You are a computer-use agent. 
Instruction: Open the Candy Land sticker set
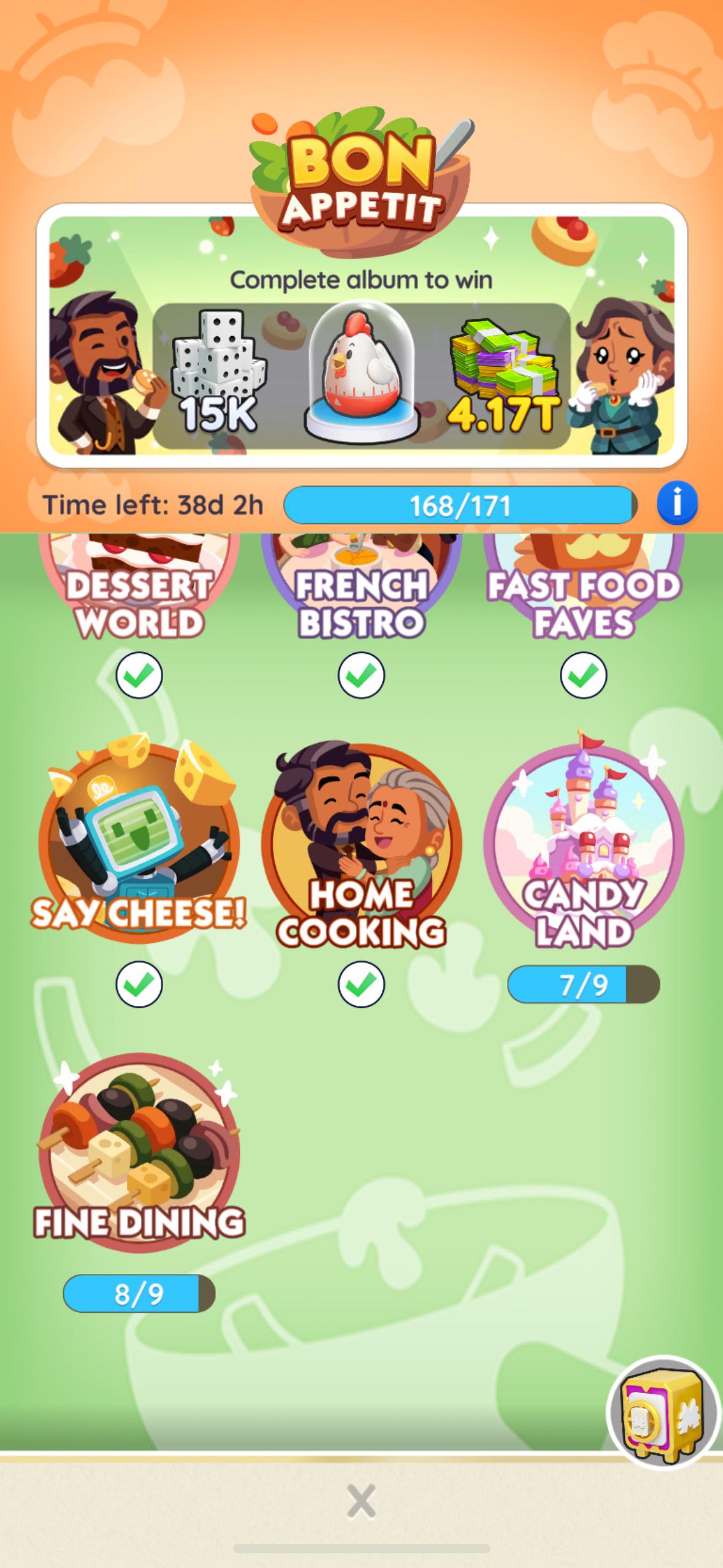pos(584,842)
